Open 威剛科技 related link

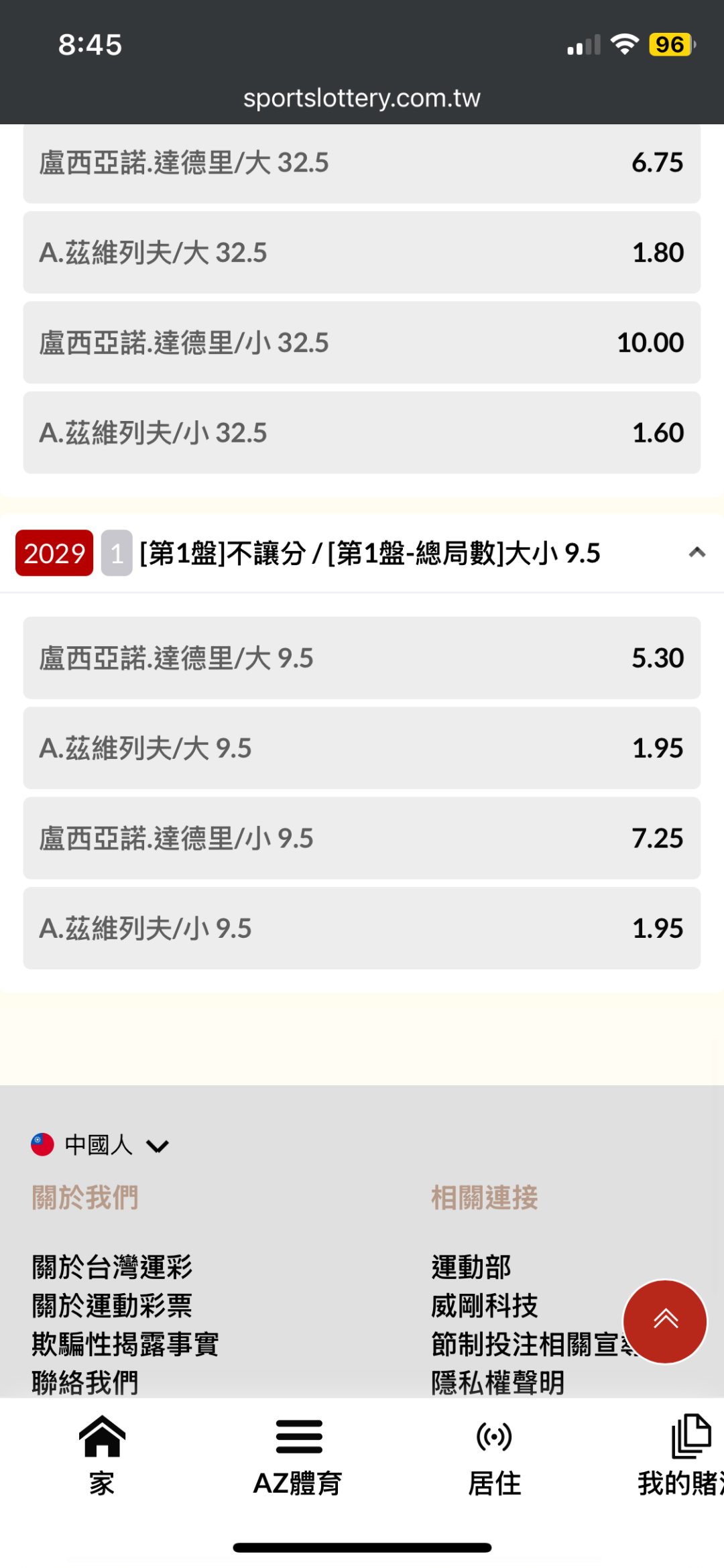click(485, 1306)
